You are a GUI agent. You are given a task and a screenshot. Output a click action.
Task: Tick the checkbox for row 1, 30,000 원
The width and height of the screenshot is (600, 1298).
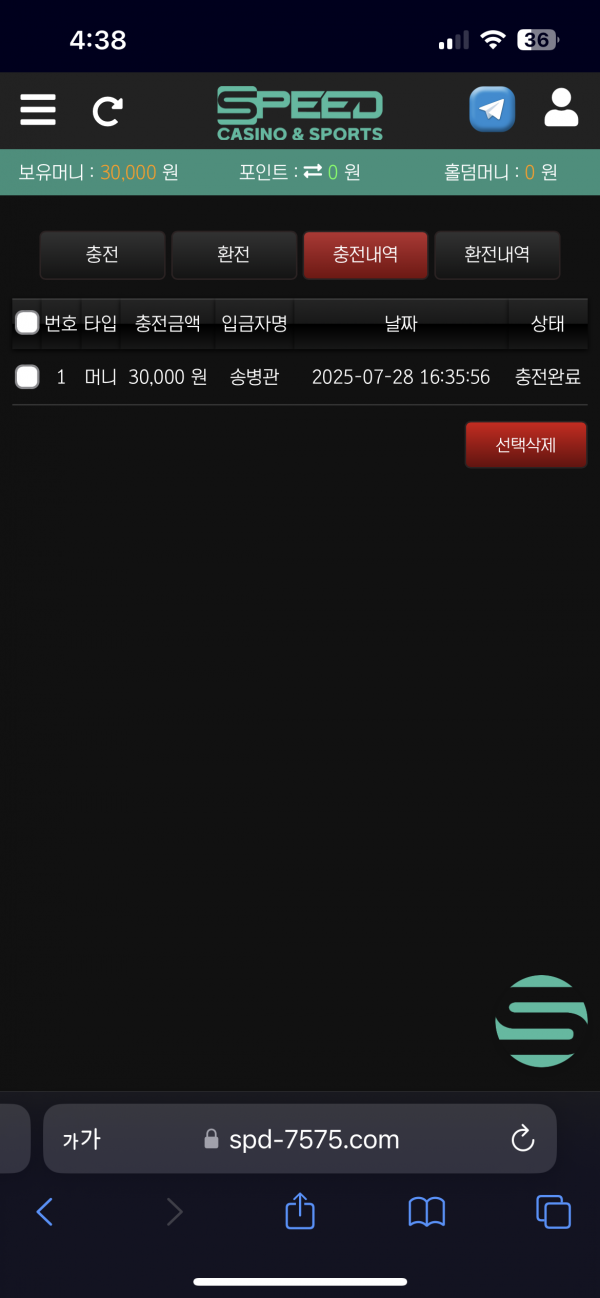pyautogui.click(x=27, y=377)
